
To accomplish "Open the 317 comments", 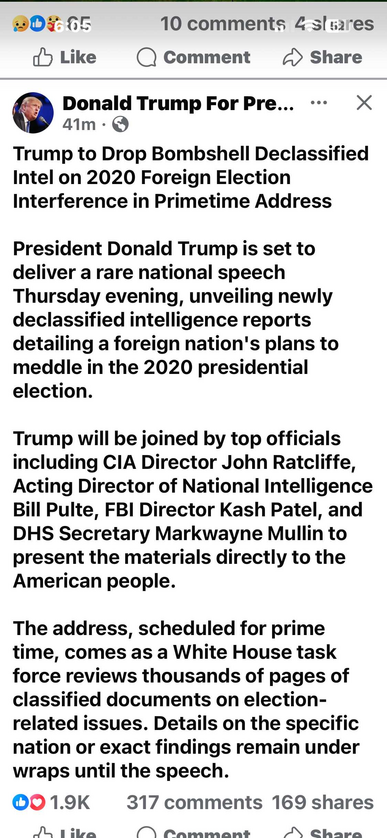I will [194, 802].
